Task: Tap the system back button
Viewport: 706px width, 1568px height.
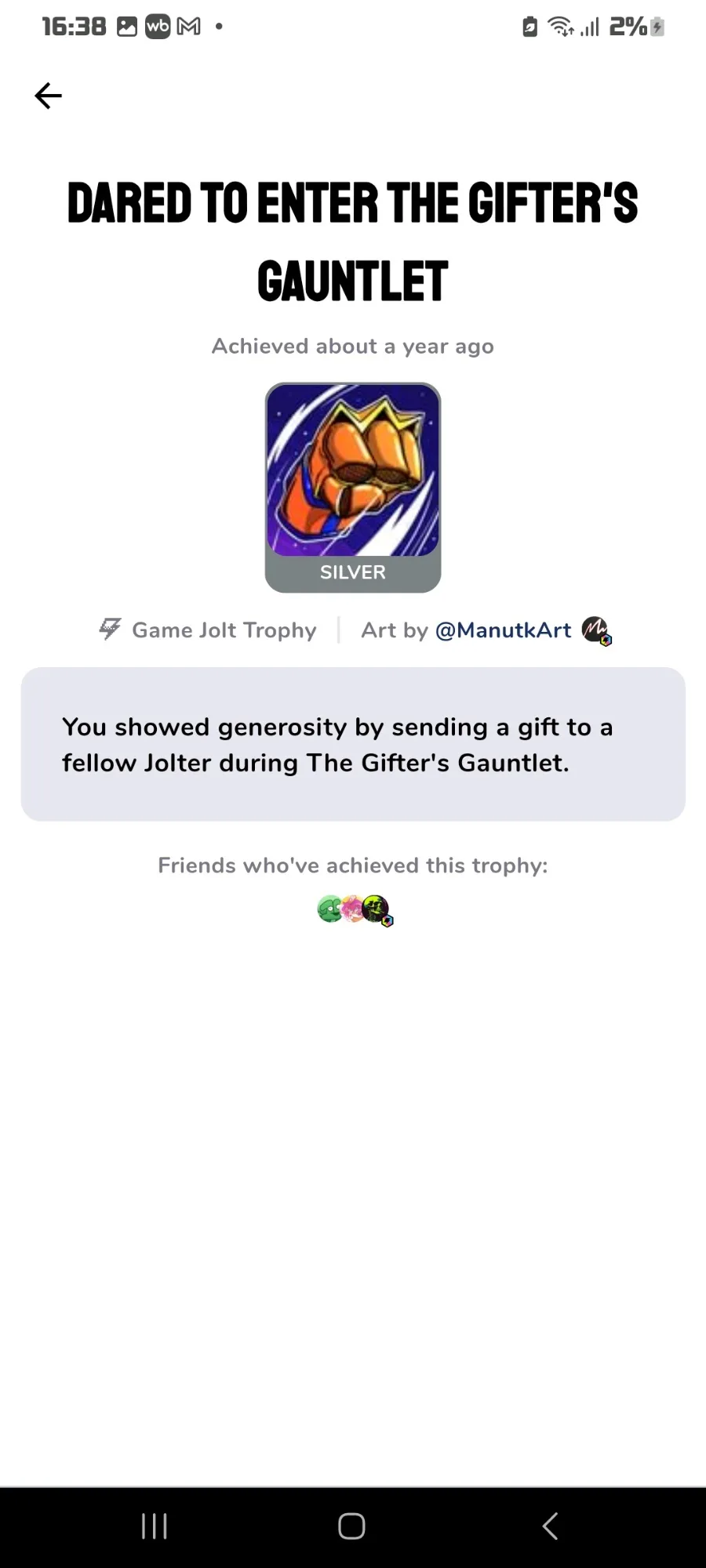Action: click(x=550, y=1526)
